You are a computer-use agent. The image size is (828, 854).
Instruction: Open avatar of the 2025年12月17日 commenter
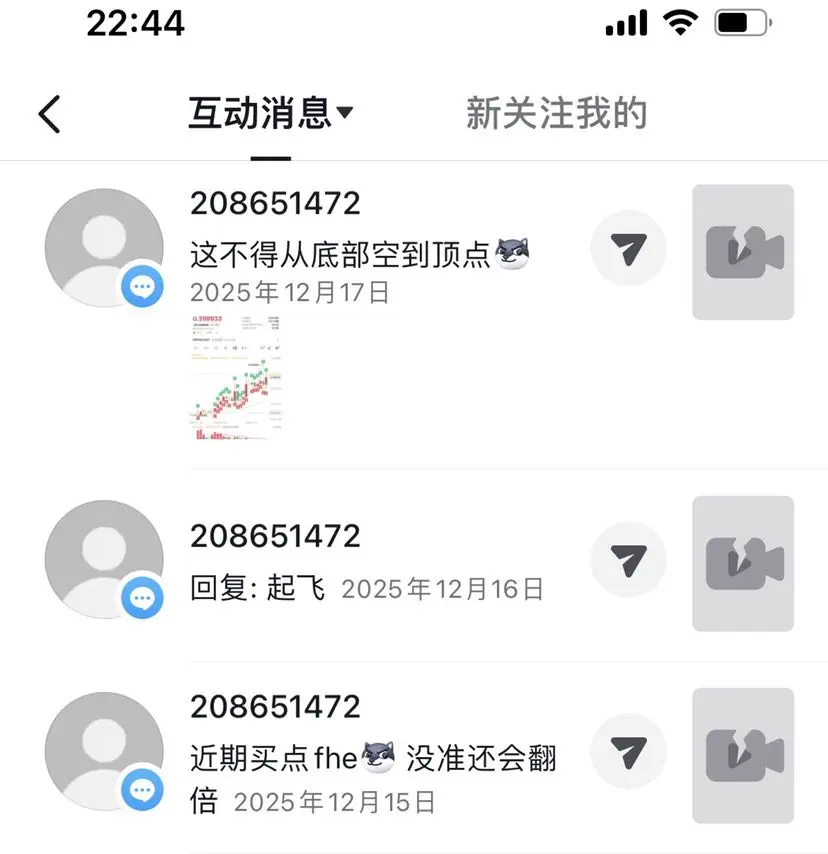104,248
